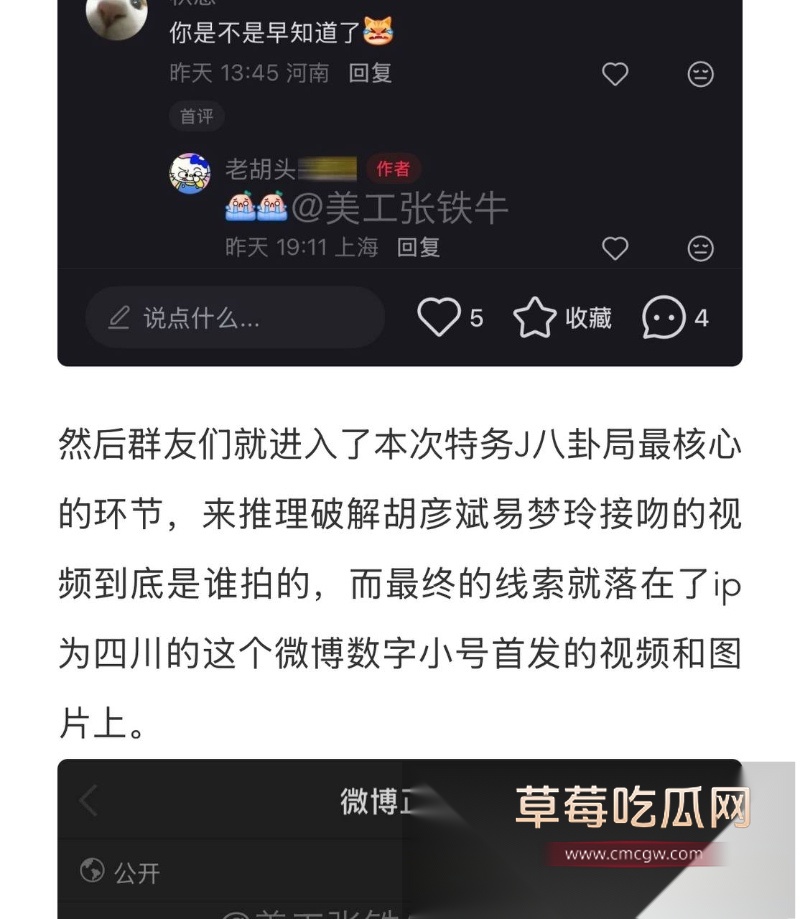Click the 首评 badge
Viewport: 800px width, 919px height.
click(x=198, y=117)
